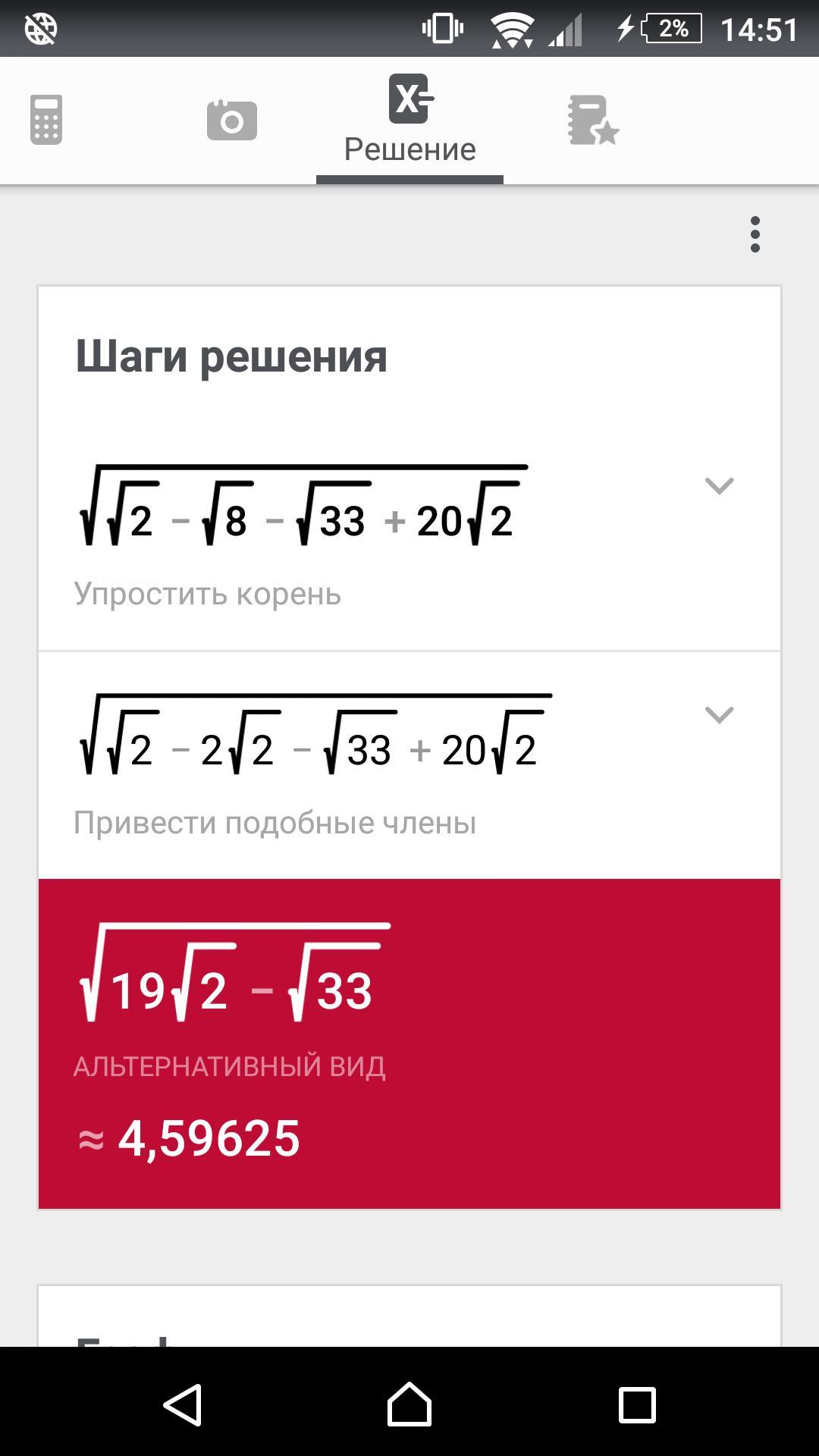
Task: Tap the system home button
Action: click(x=409, y=1404)
